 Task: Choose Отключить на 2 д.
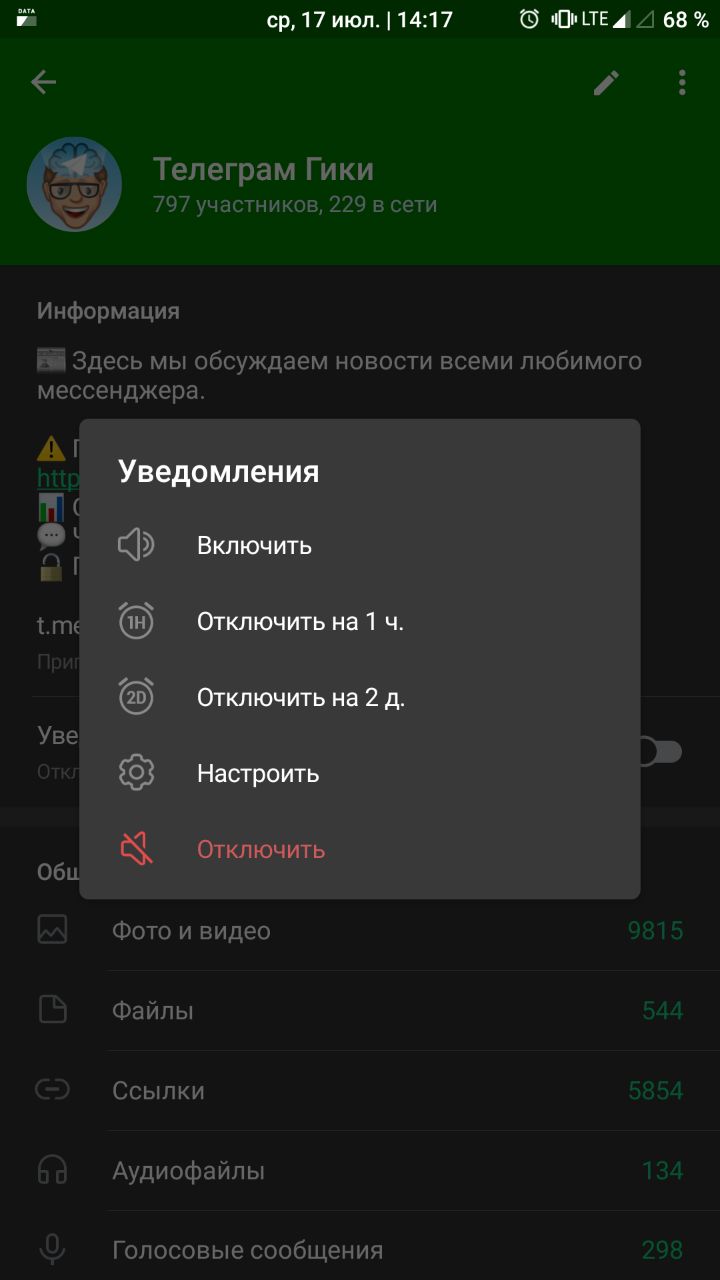[x=300, y=698]
